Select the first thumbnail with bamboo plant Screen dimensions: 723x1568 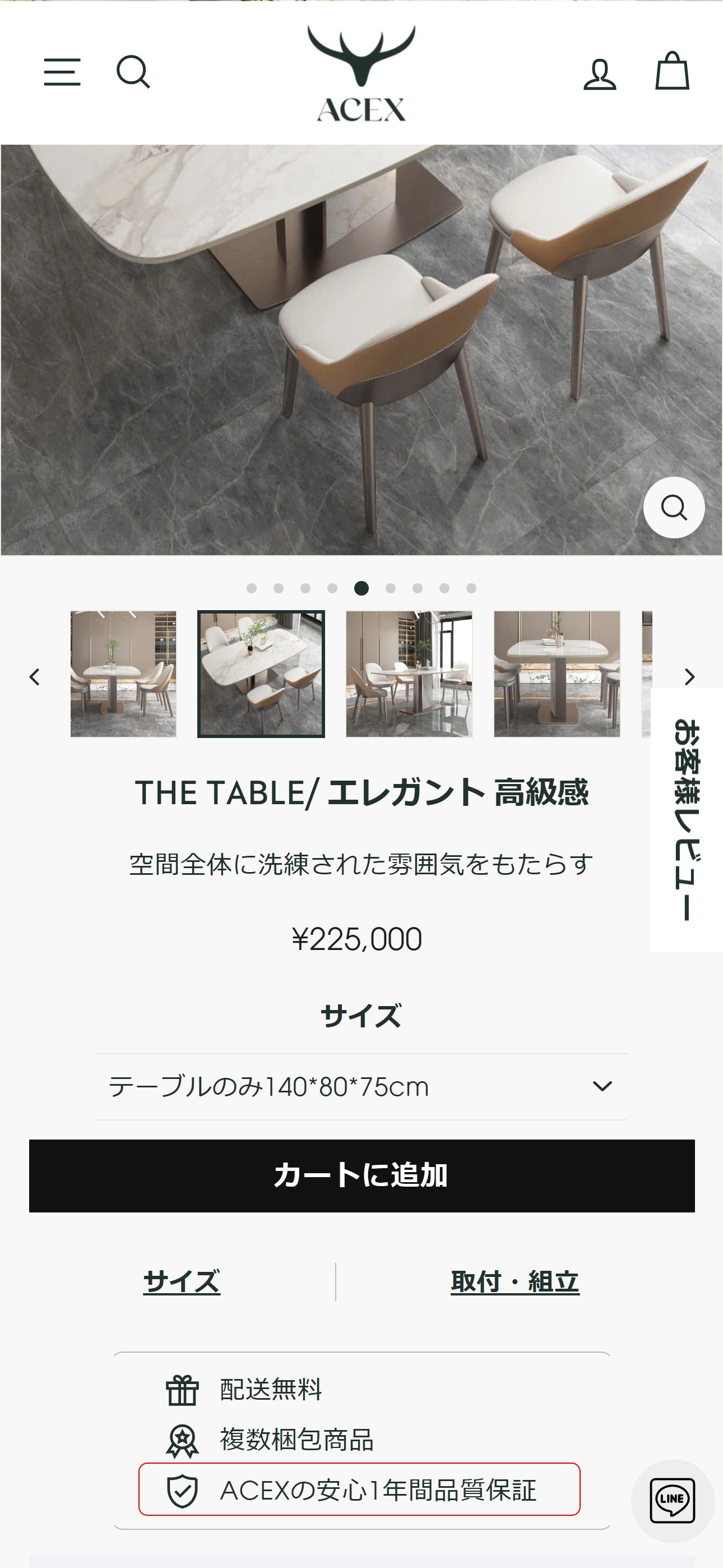coord(123,674)
